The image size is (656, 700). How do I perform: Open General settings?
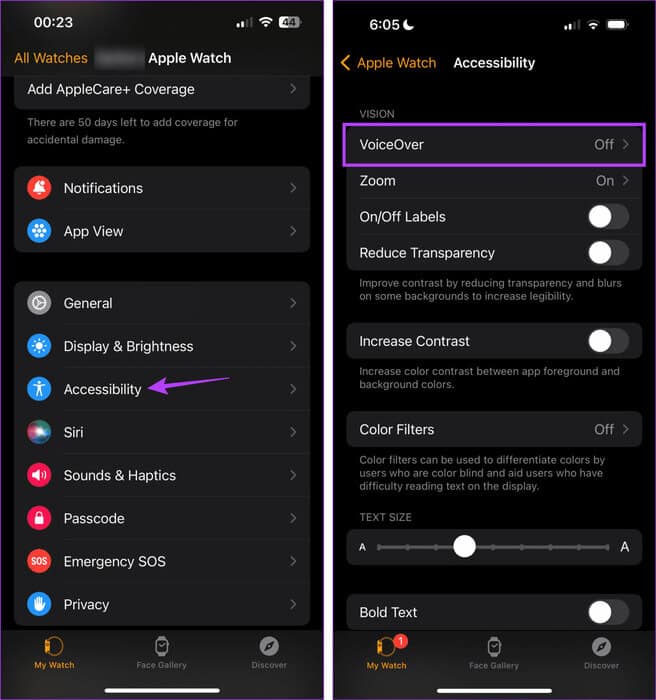(x=162, y=303)
